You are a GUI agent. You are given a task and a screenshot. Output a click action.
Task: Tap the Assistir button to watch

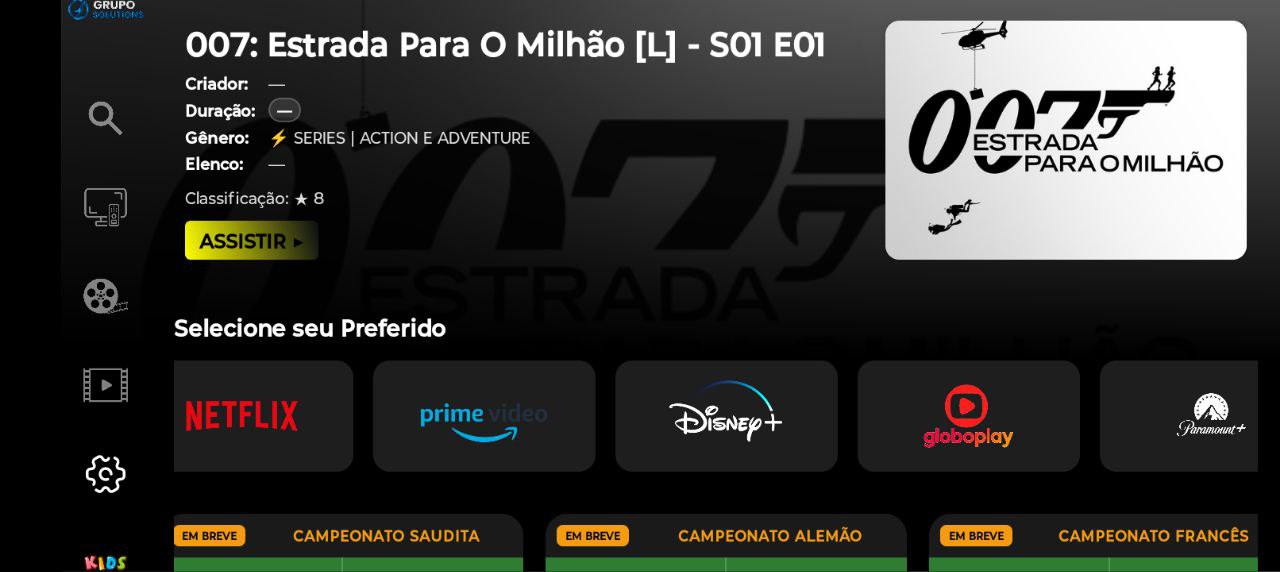click(251, 241)
